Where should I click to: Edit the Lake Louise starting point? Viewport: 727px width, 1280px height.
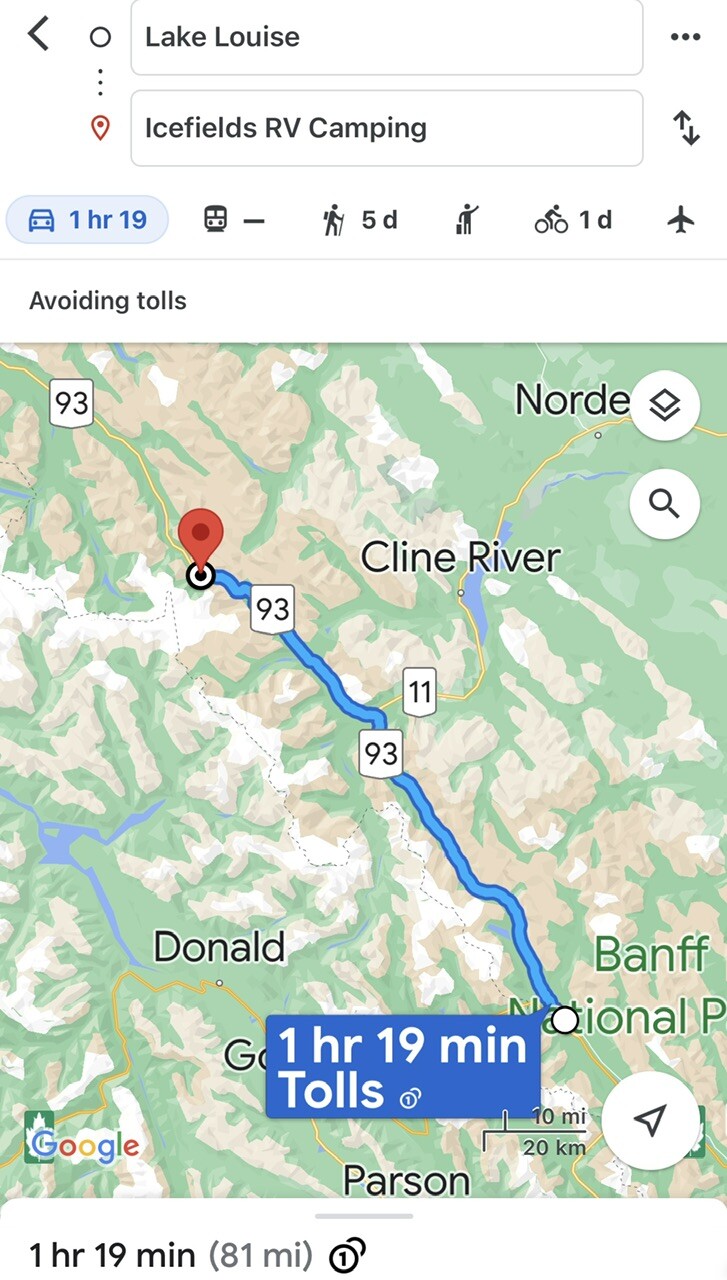[386, 38]
